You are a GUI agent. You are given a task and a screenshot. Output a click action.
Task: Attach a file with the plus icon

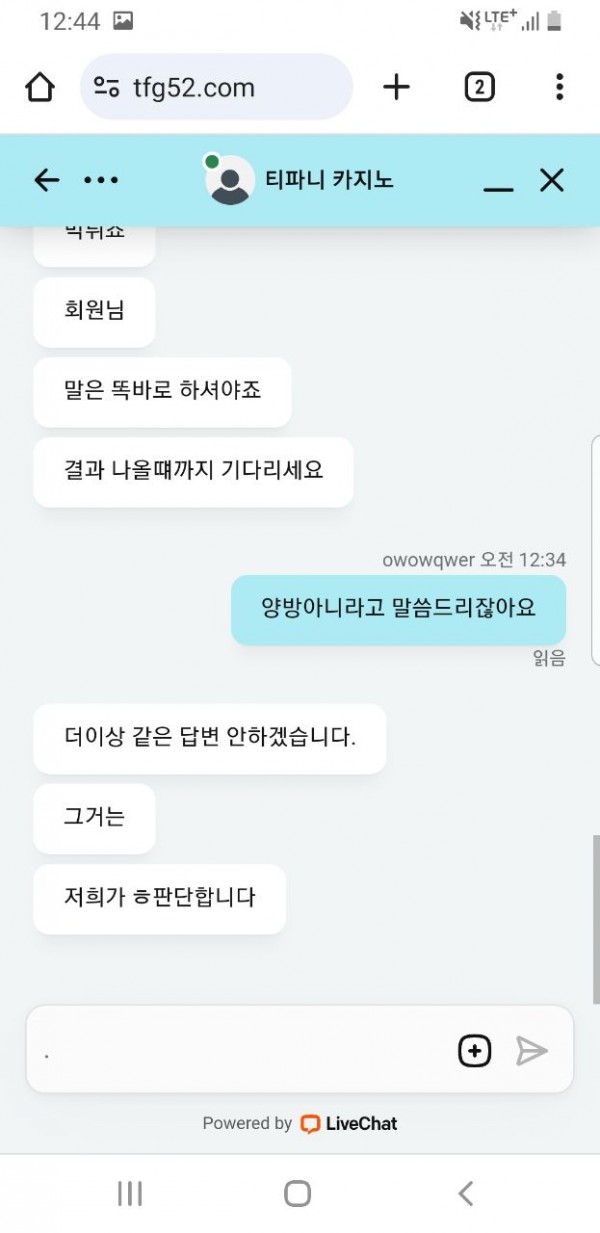(x=475, y=1051)
